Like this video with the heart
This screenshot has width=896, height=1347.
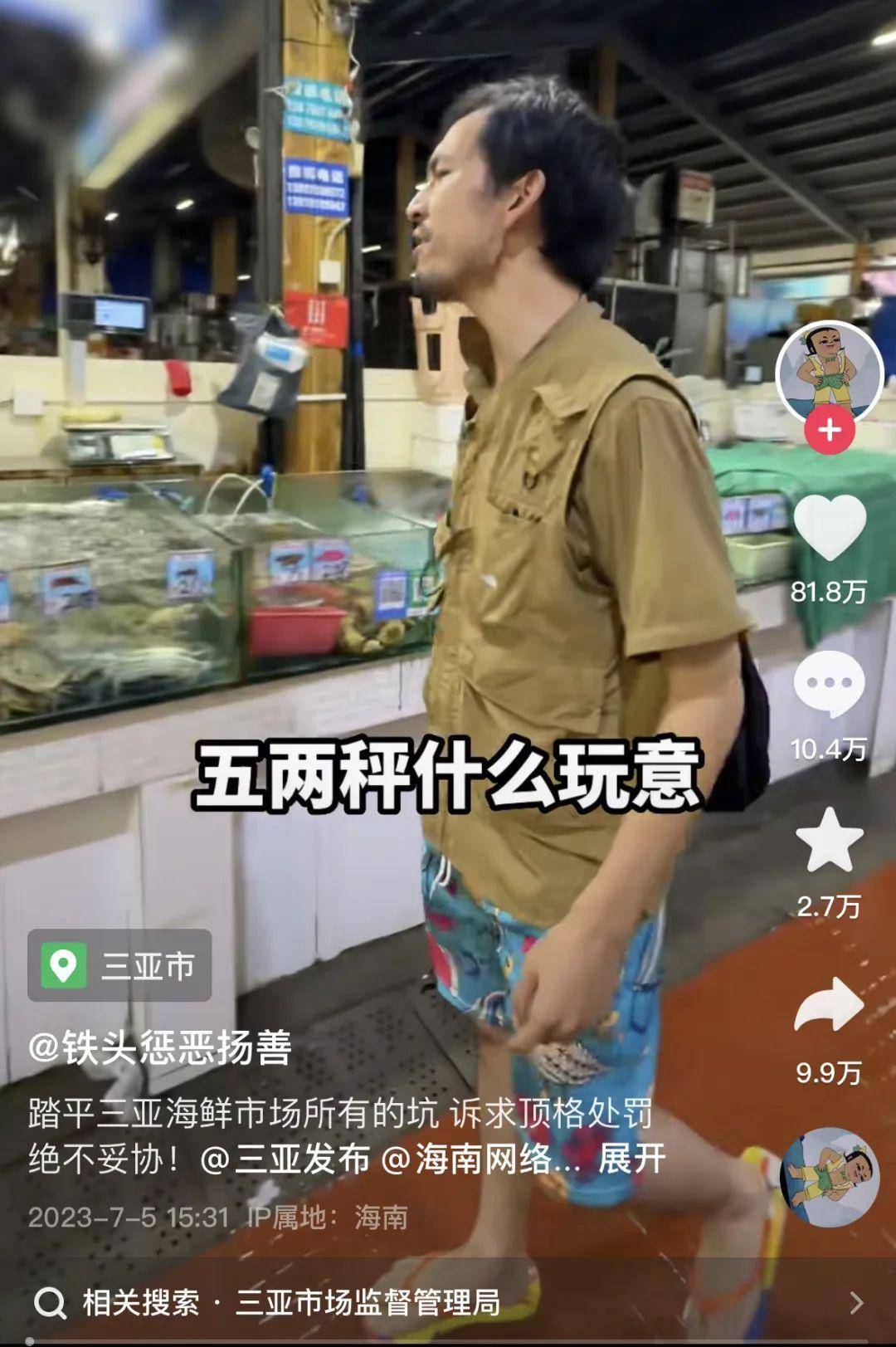829,528
